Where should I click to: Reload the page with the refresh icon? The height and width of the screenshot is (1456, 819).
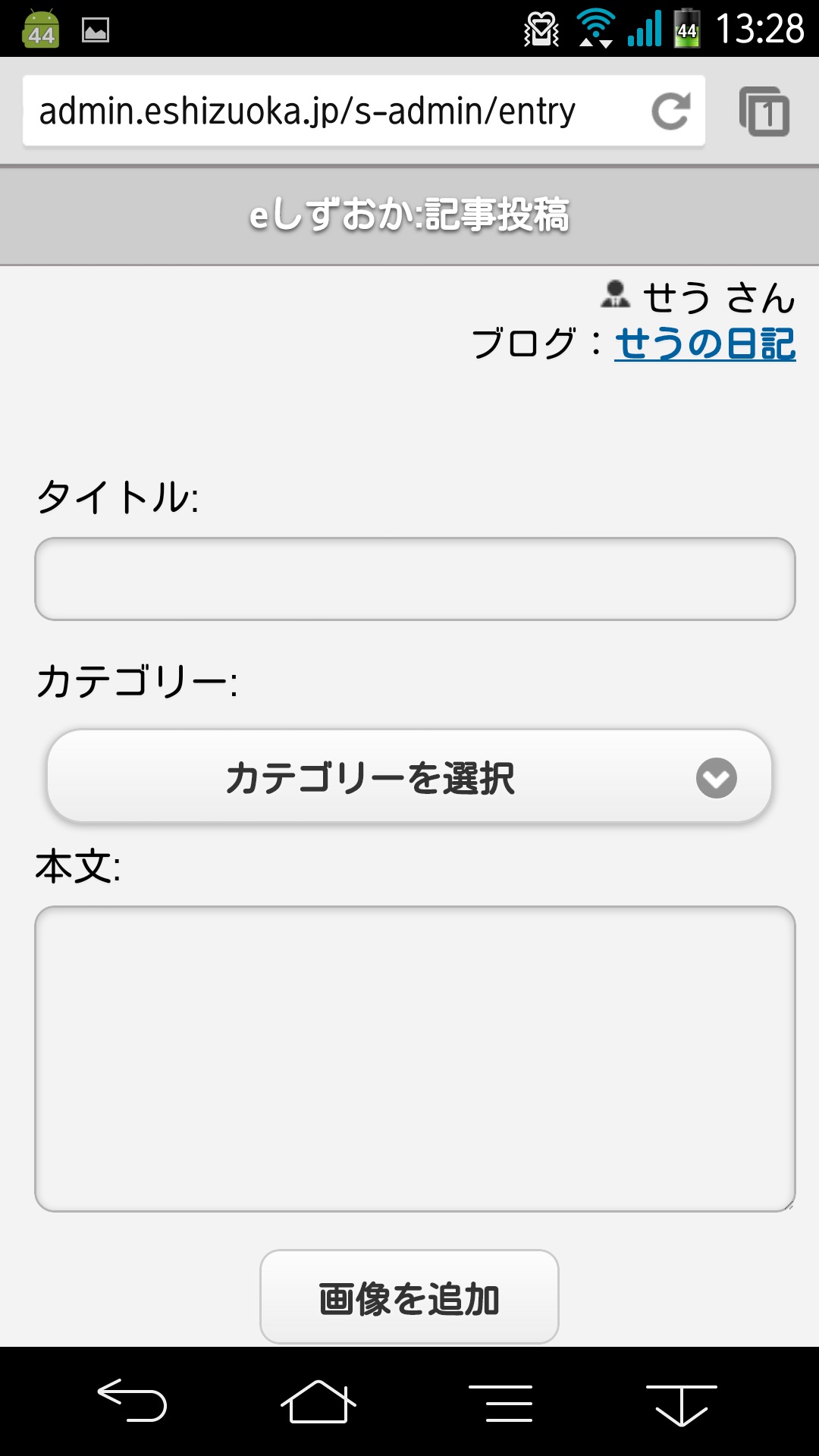(671, 111)
